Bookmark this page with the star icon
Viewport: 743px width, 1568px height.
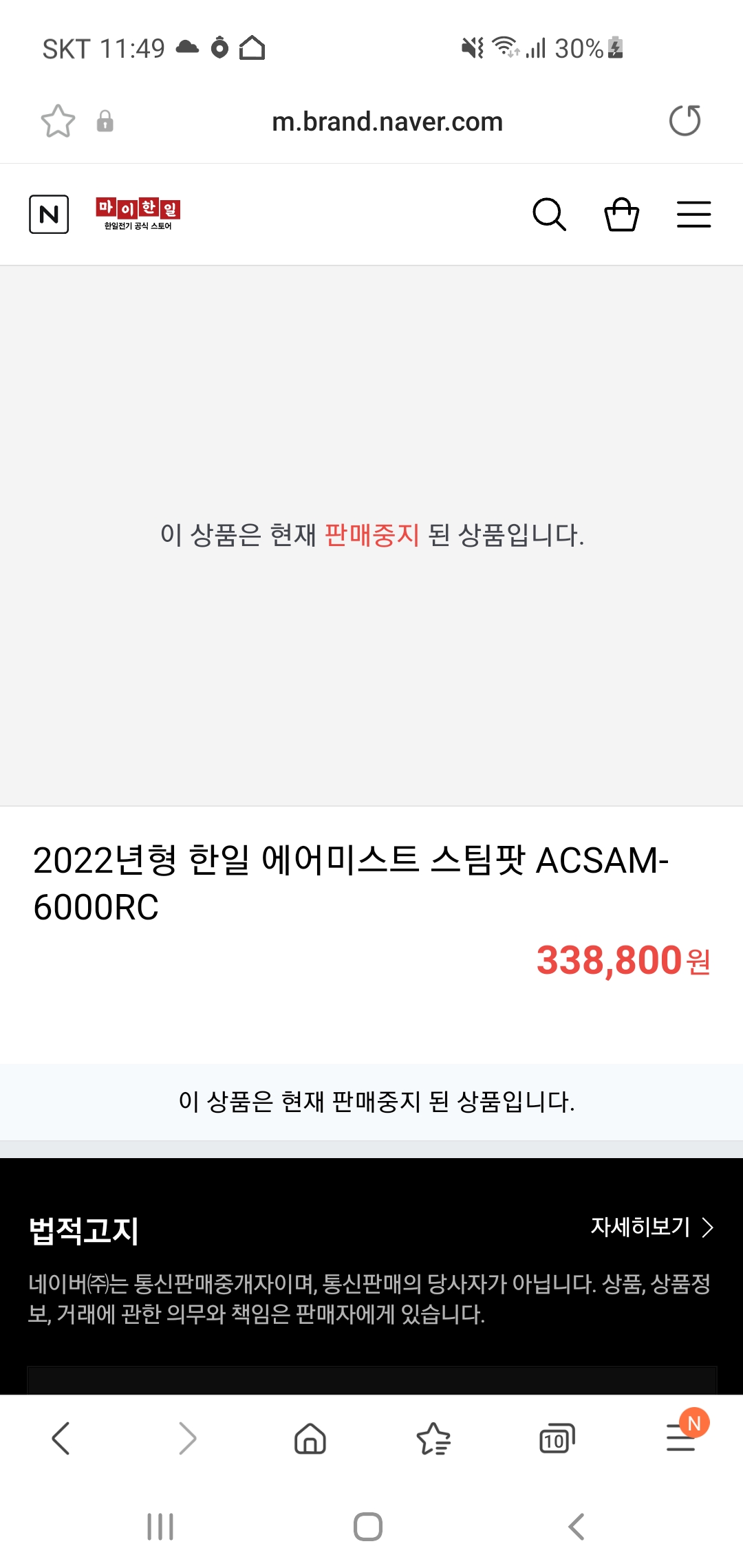[58, 122]
